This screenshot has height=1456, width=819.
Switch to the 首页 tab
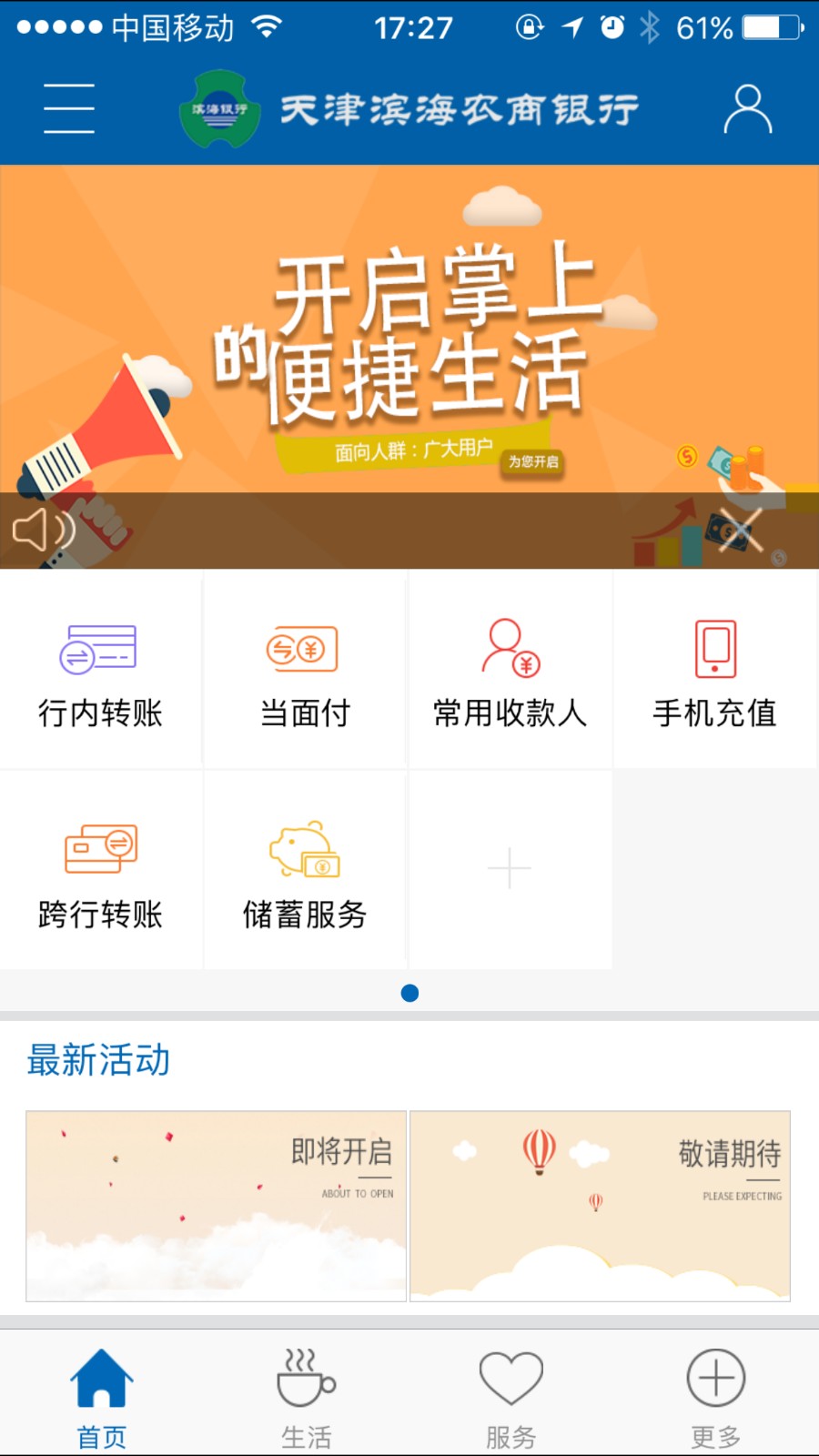pos(102,1397)
